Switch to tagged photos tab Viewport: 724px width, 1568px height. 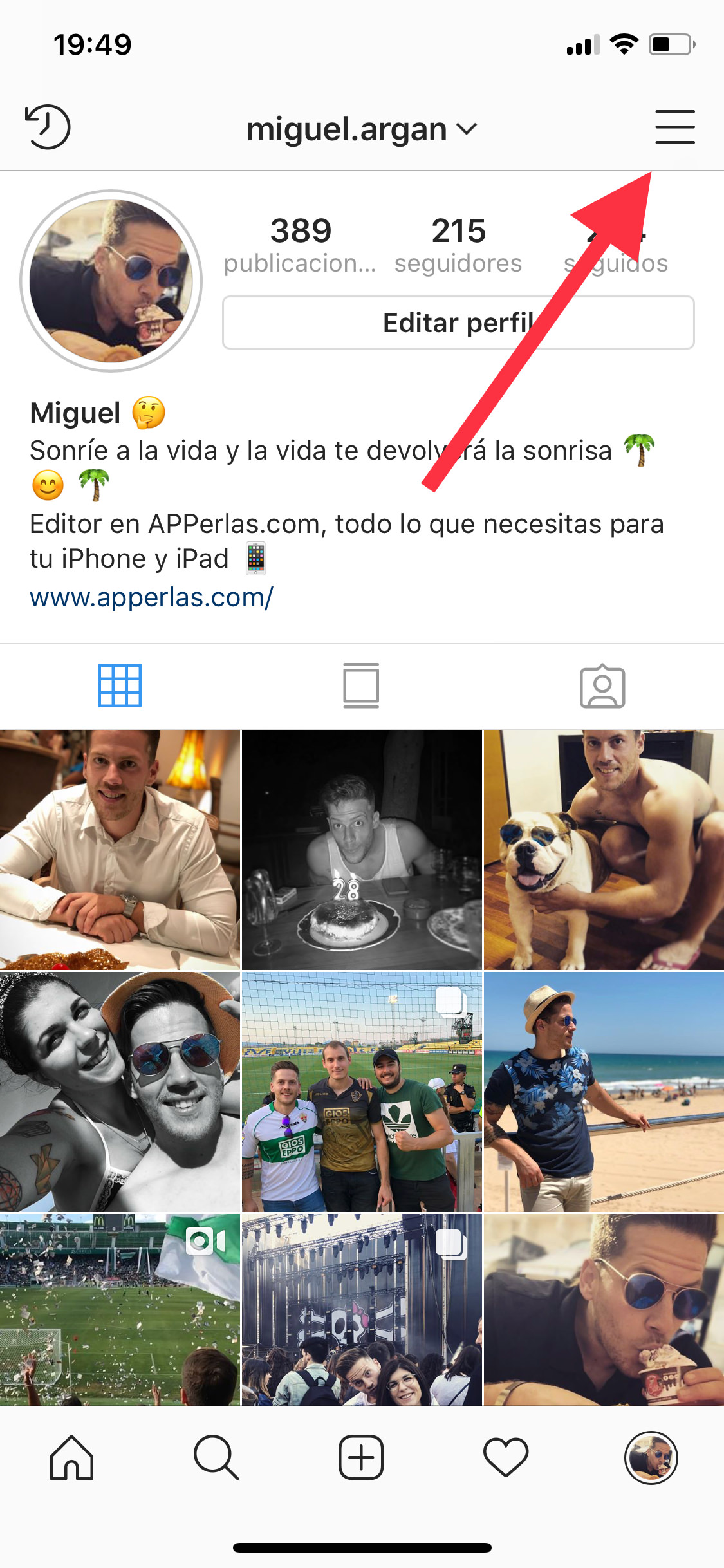602,686
